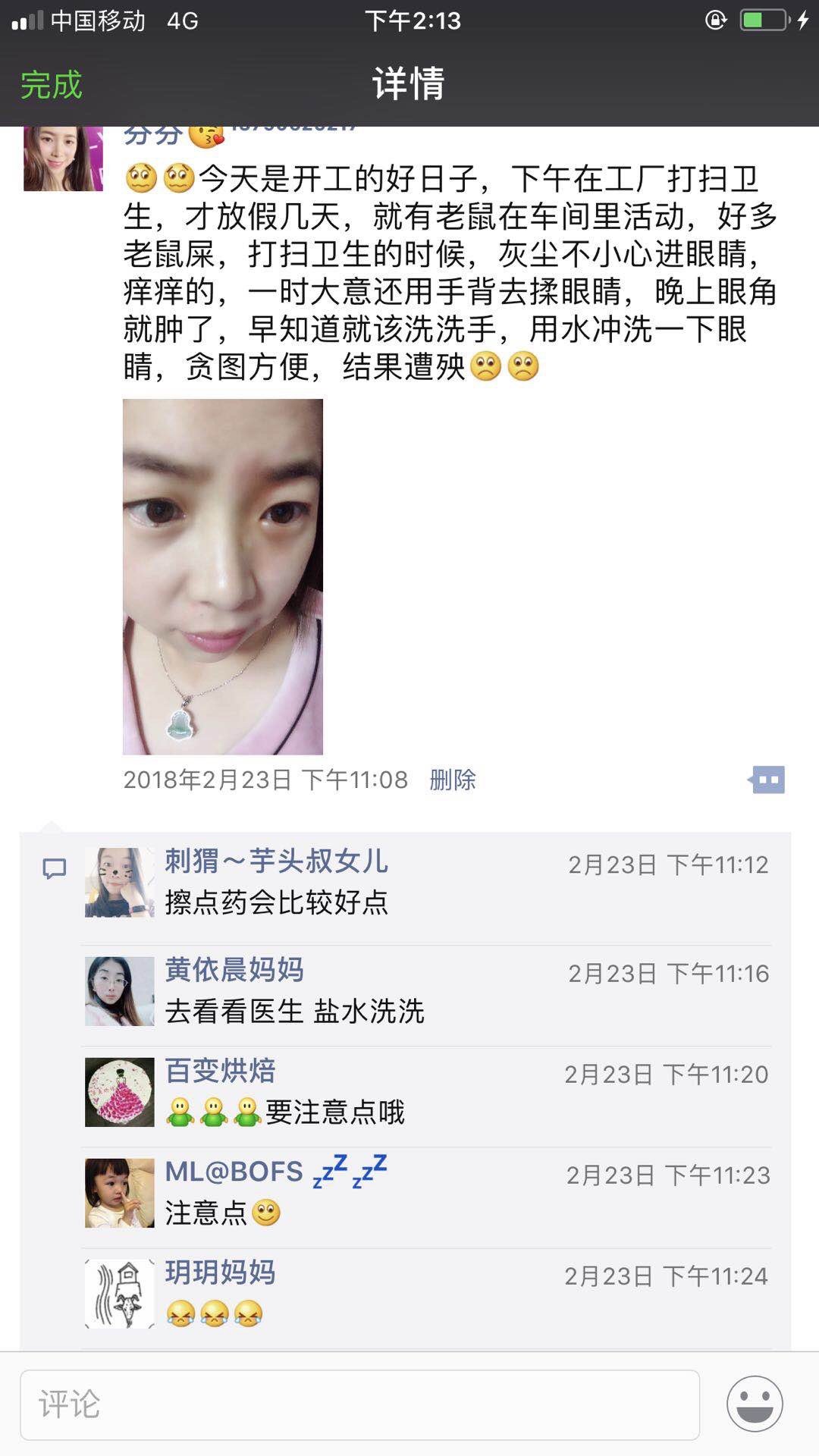Tap 完成 to leave the detail page
Image resolution: width=819 pixels, height=1456 pixels.
point(51,84)
